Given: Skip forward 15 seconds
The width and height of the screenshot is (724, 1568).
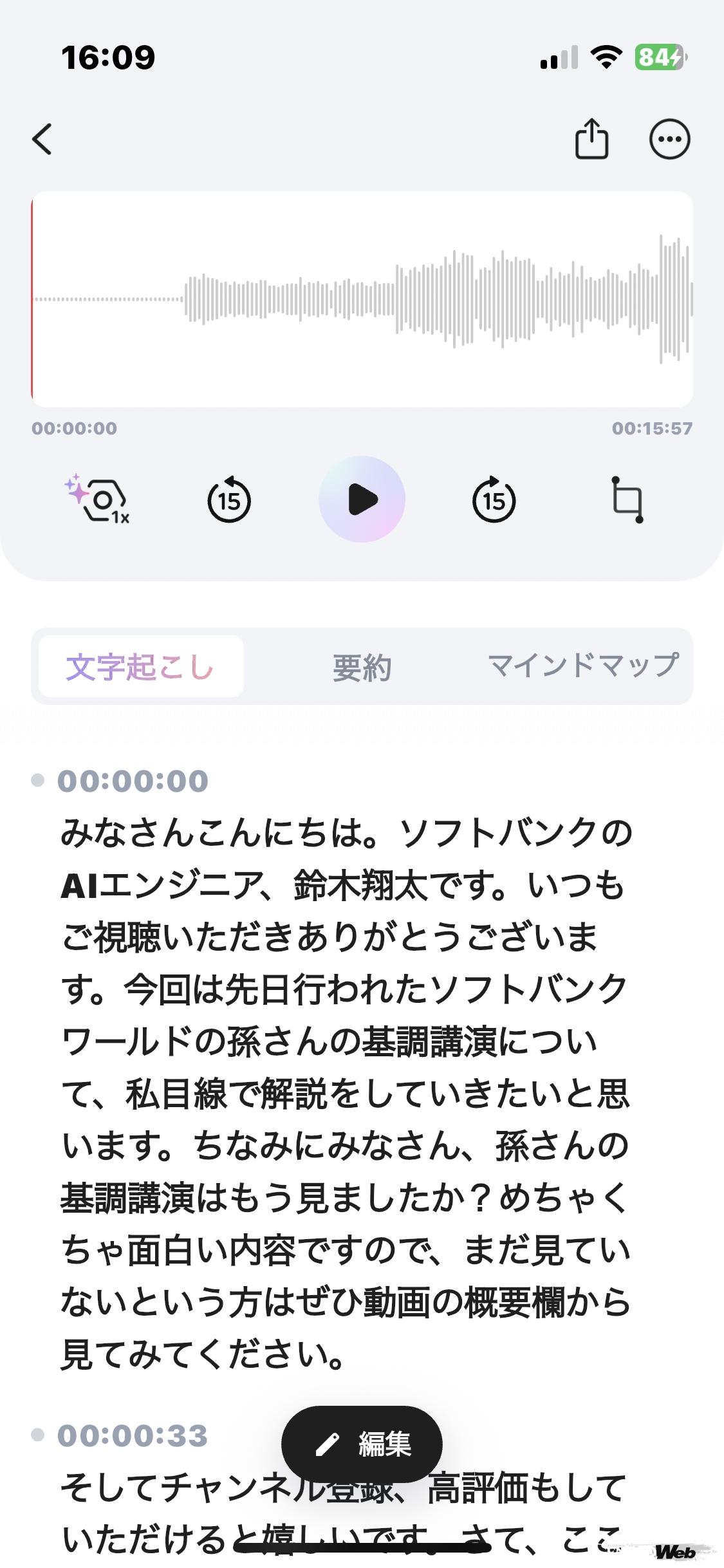Looking at the screenshot, I should click(494, 499).
